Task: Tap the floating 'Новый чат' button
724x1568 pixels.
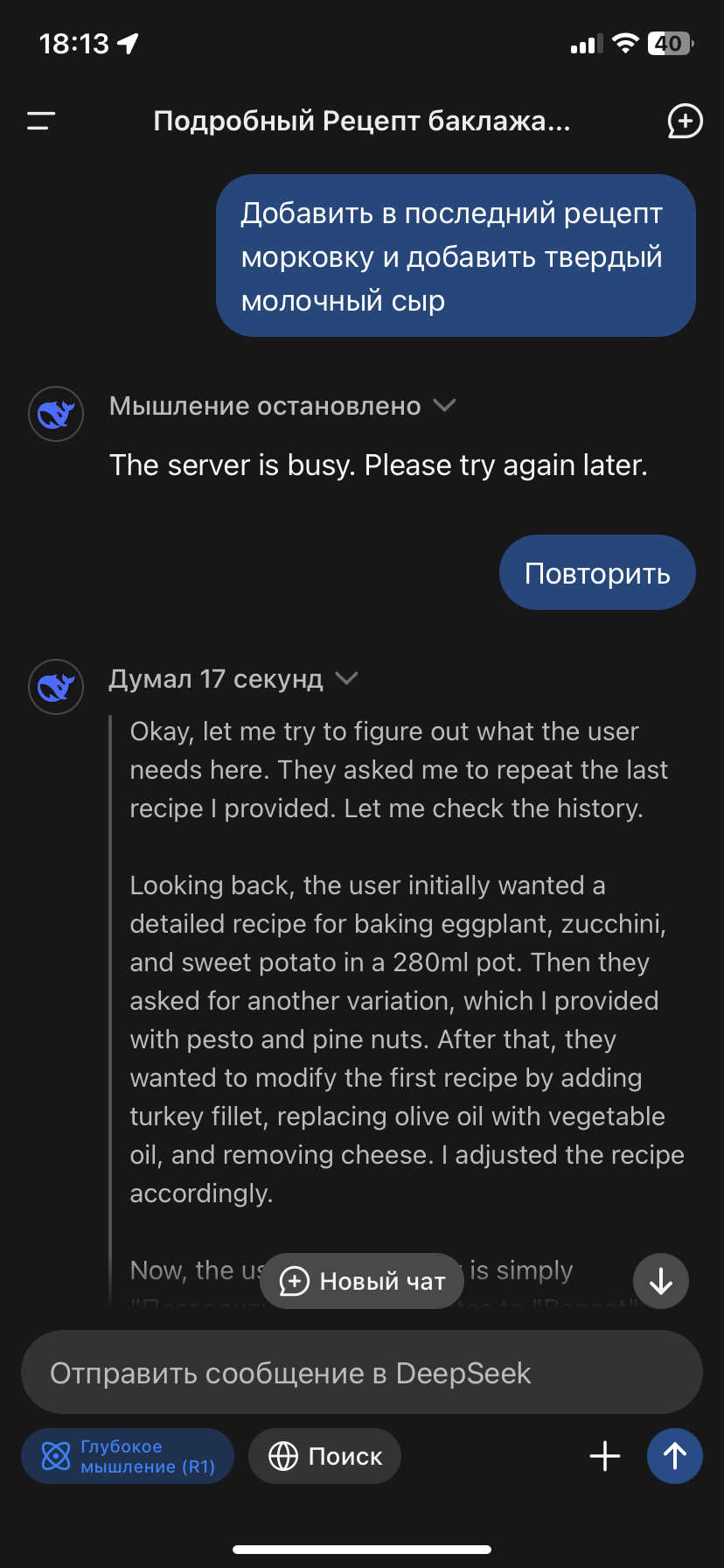Action: (x=362, y=1281)
